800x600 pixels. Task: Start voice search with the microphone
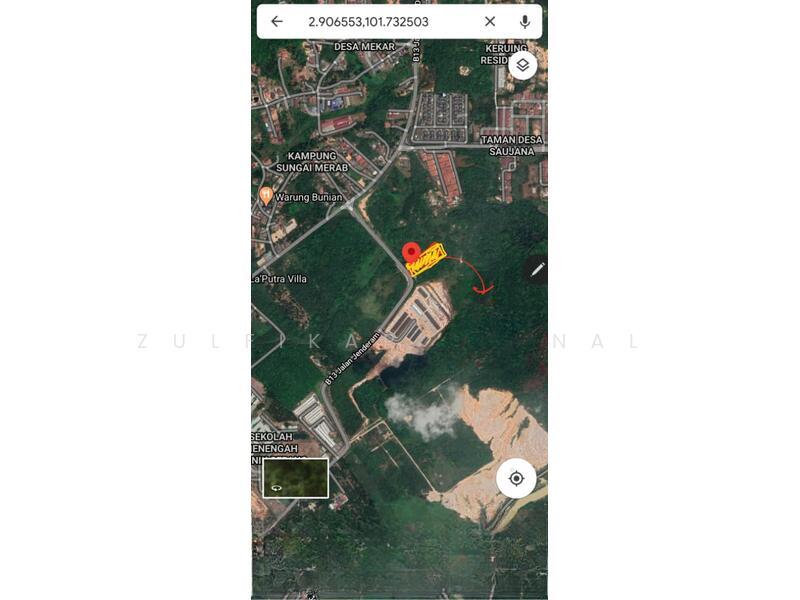pyautogui.click(x=525, y=21)
